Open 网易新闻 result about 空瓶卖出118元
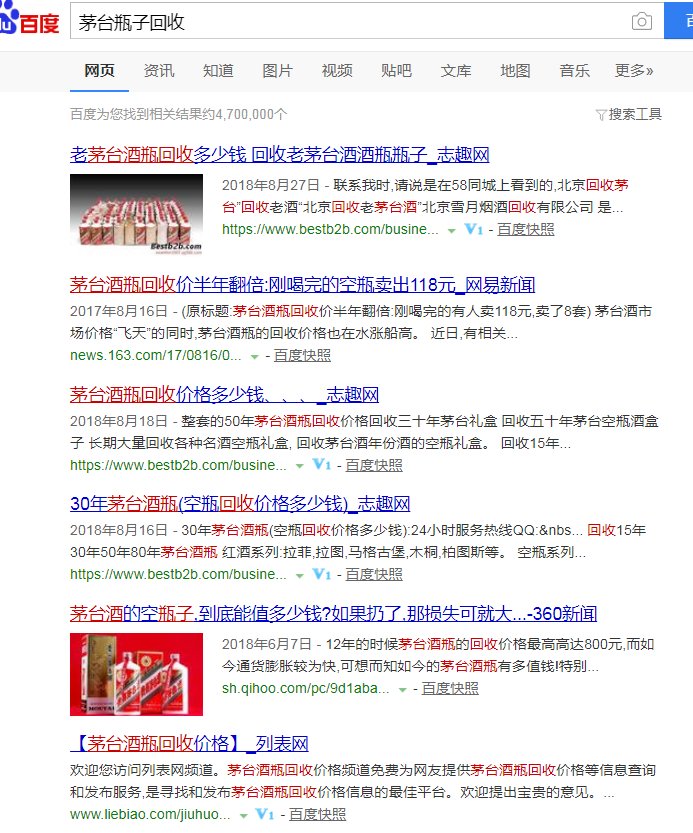Screen dimensions: 693x833 tap(302, 283)
